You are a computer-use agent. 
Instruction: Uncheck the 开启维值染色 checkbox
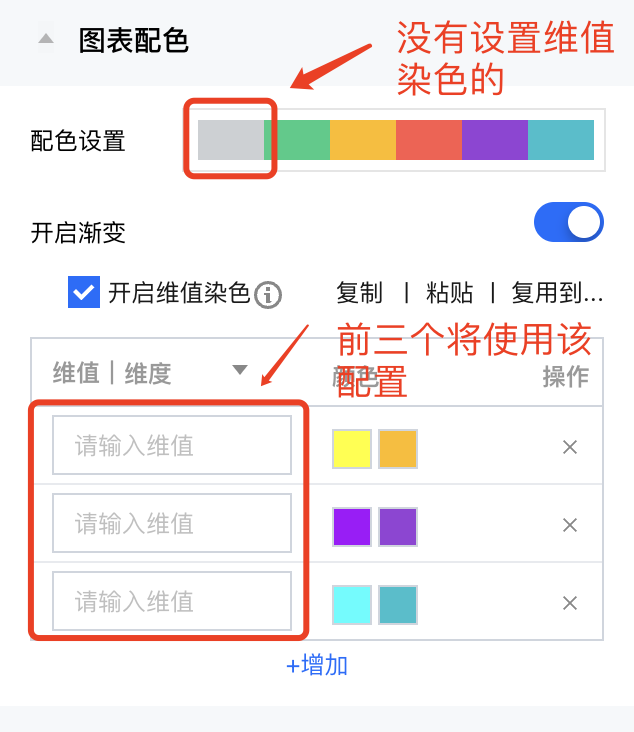[x=84, y=293]
